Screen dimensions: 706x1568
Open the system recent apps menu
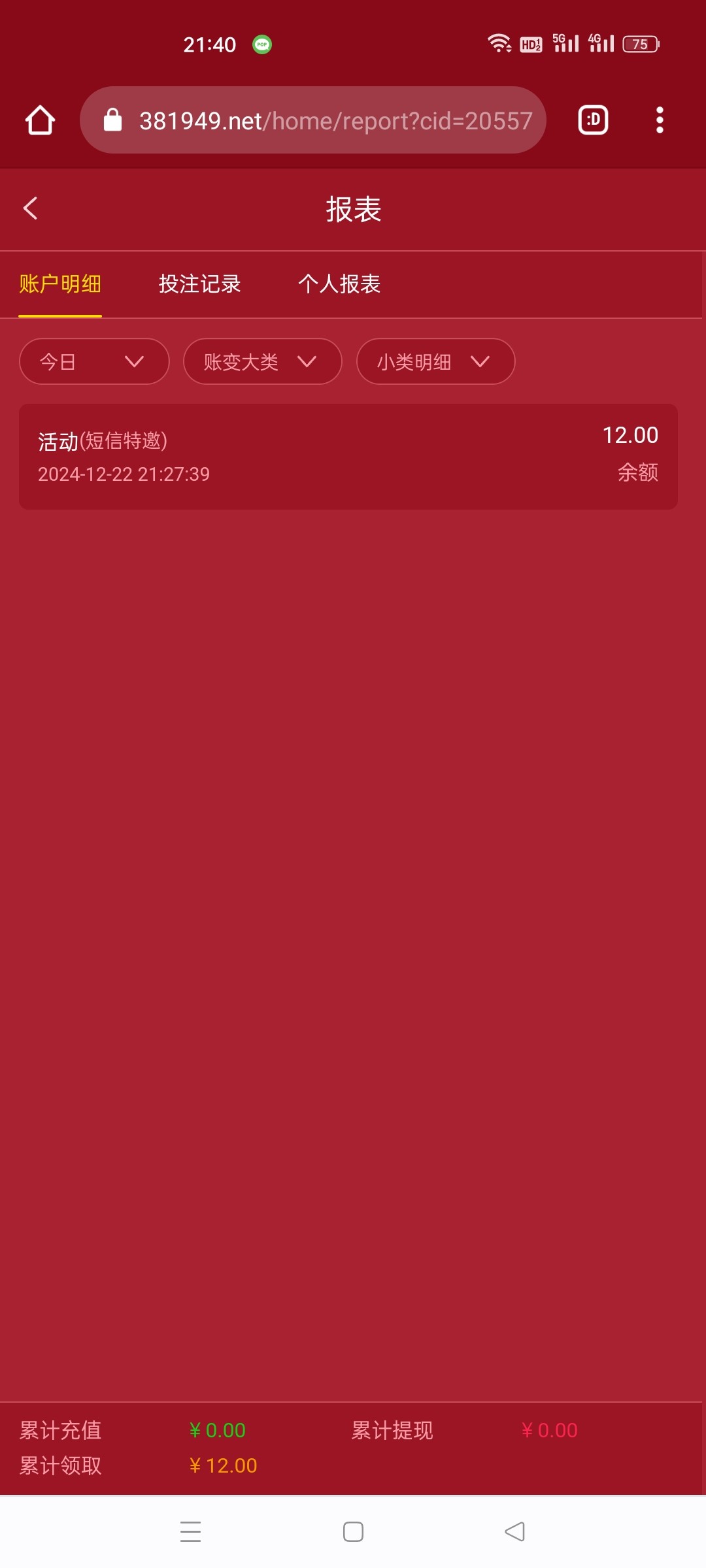point(190,1531)
